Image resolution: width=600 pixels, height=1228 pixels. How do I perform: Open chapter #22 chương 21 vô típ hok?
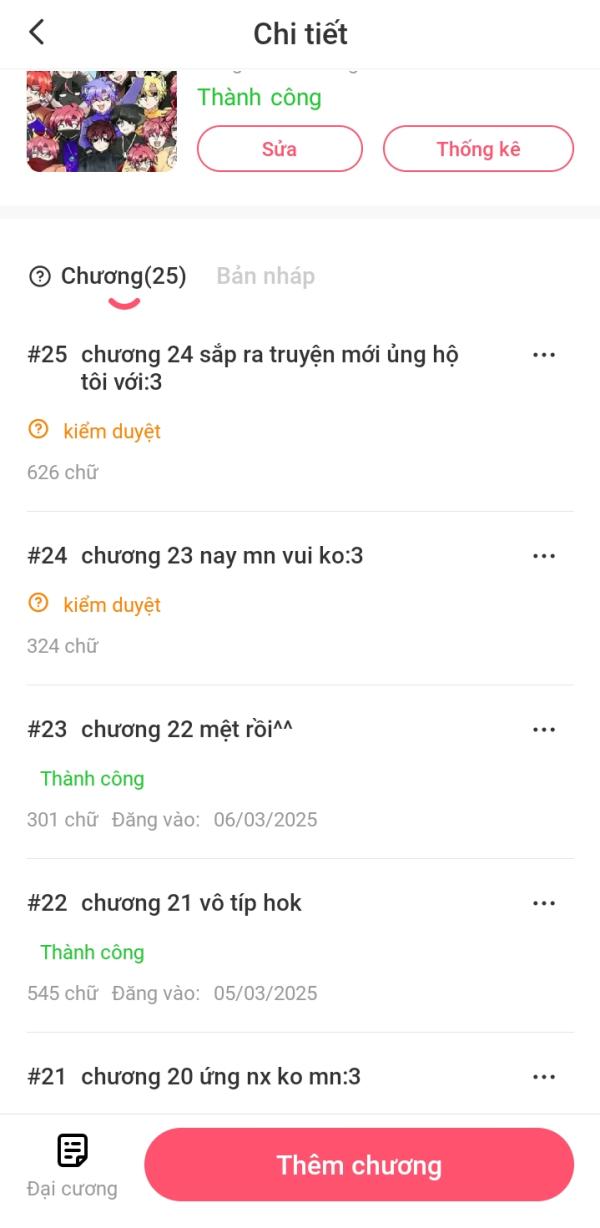pyautogui.click(x=191, y=904)
